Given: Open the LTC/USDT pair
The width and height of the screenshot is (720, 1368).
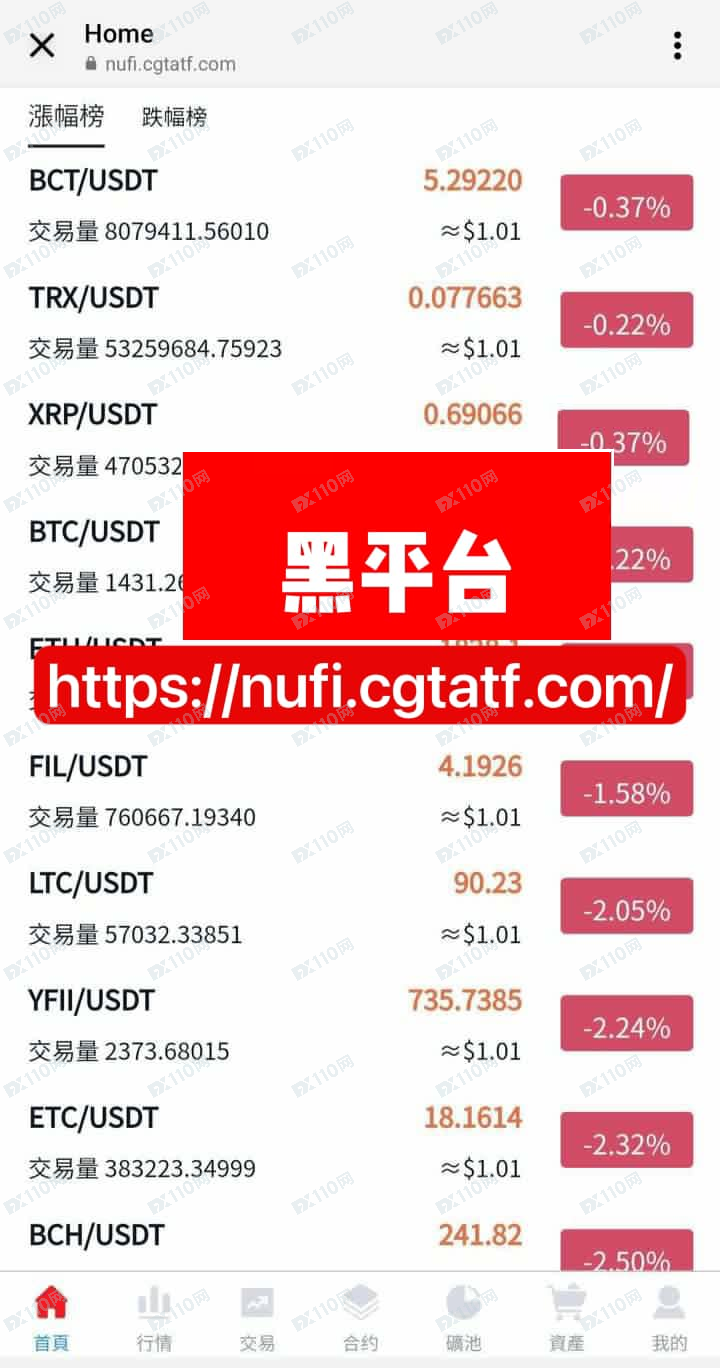Looking at the screenshot, I should [x=360, y=908].
